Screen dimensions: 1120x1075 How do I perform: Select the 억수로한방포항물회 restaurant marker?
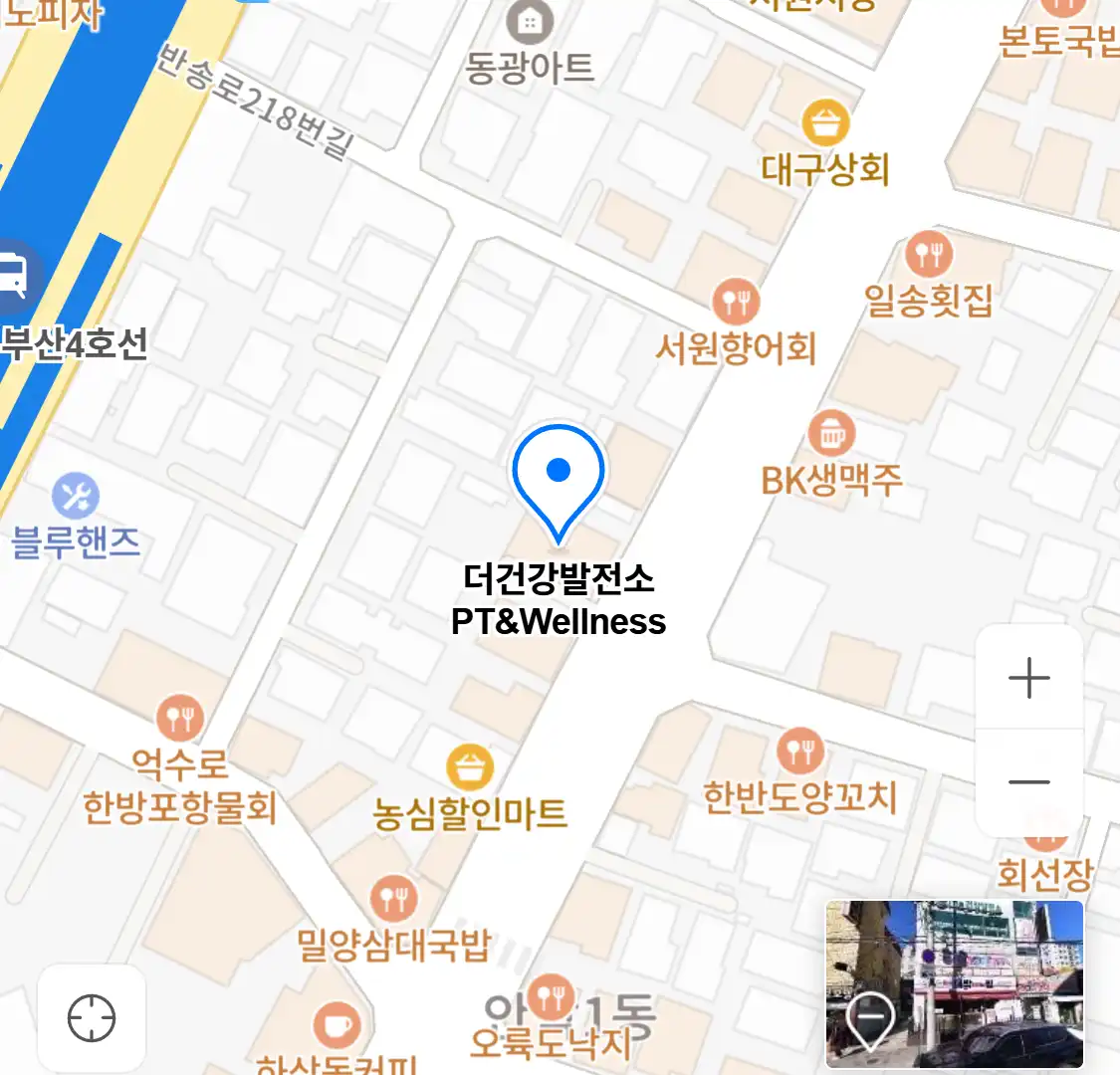pyautogui.click(x=180, y=717)
